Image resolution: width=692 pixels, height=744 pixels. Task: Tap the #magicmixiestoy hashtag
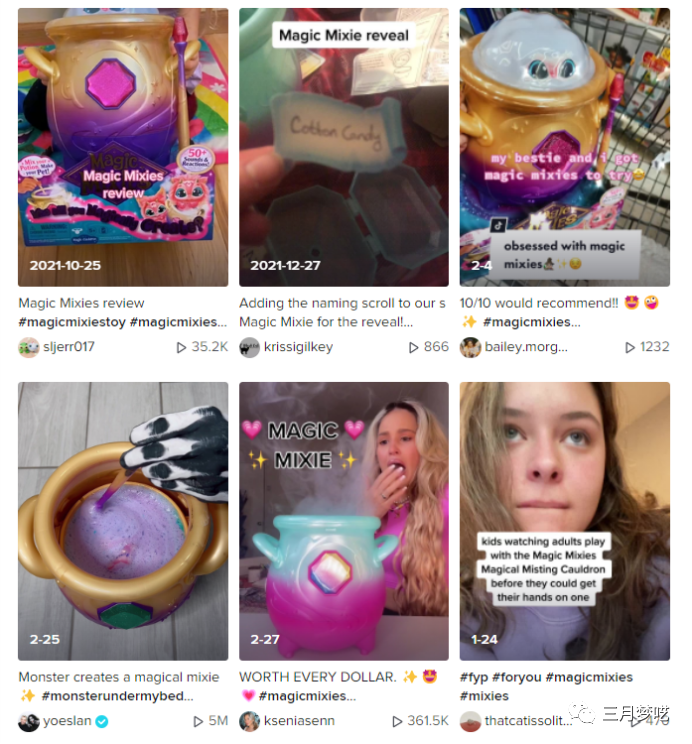[x=68, y=322]
